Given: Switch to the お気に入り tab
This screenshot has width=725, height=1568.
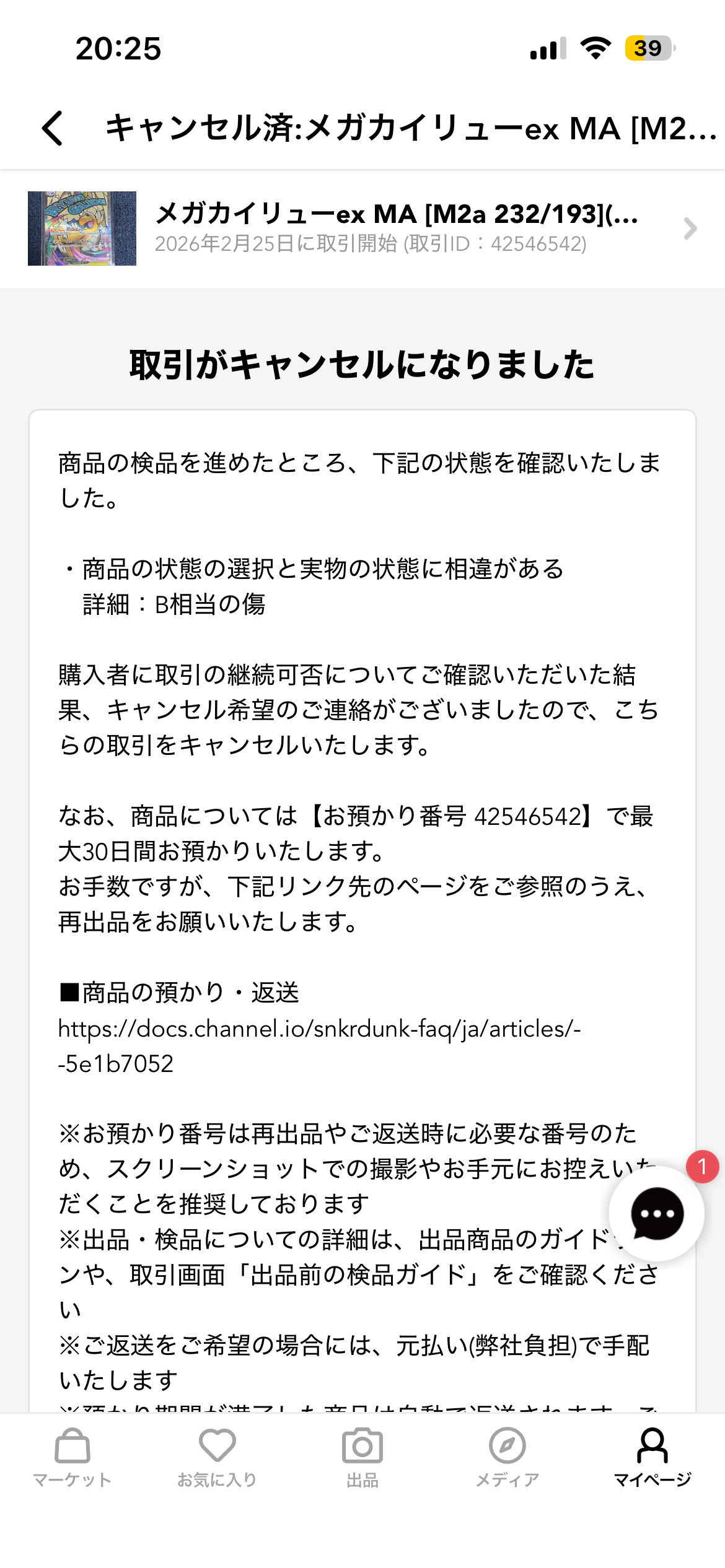Looking at the screenshot, I should [217, 1458].
